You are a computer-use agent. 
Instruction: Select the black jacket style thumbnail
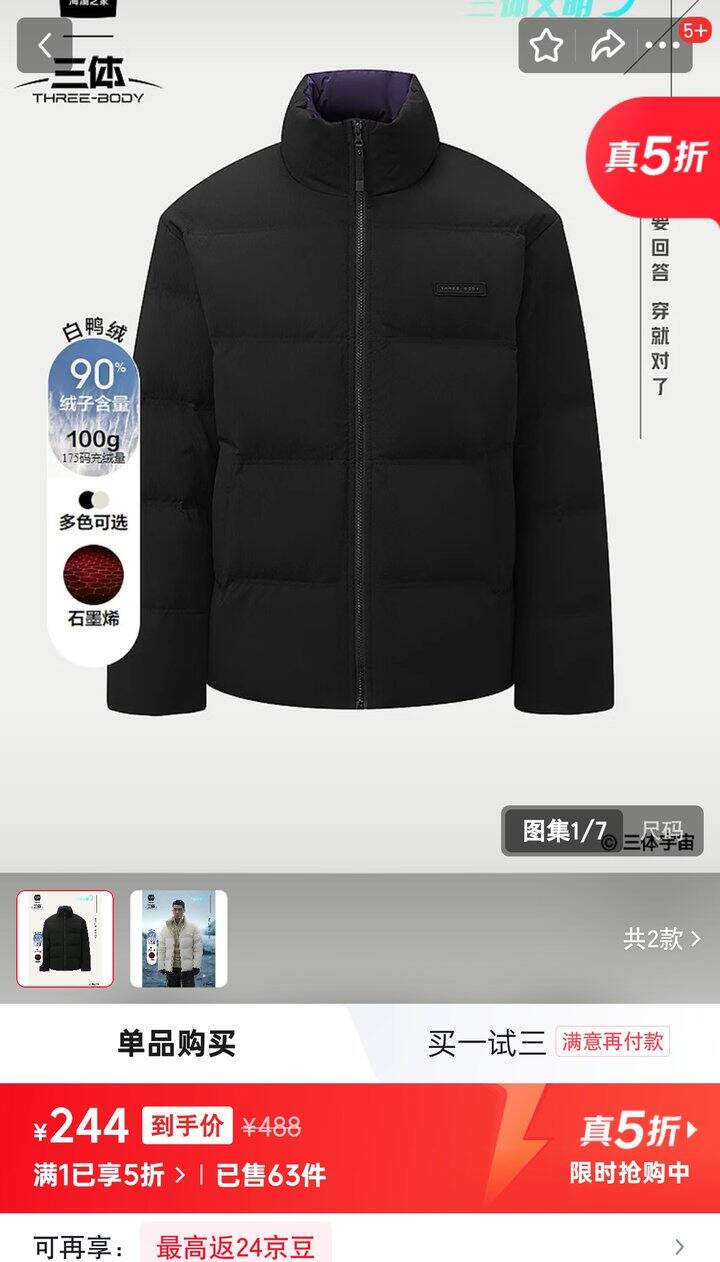pos(65,939)
